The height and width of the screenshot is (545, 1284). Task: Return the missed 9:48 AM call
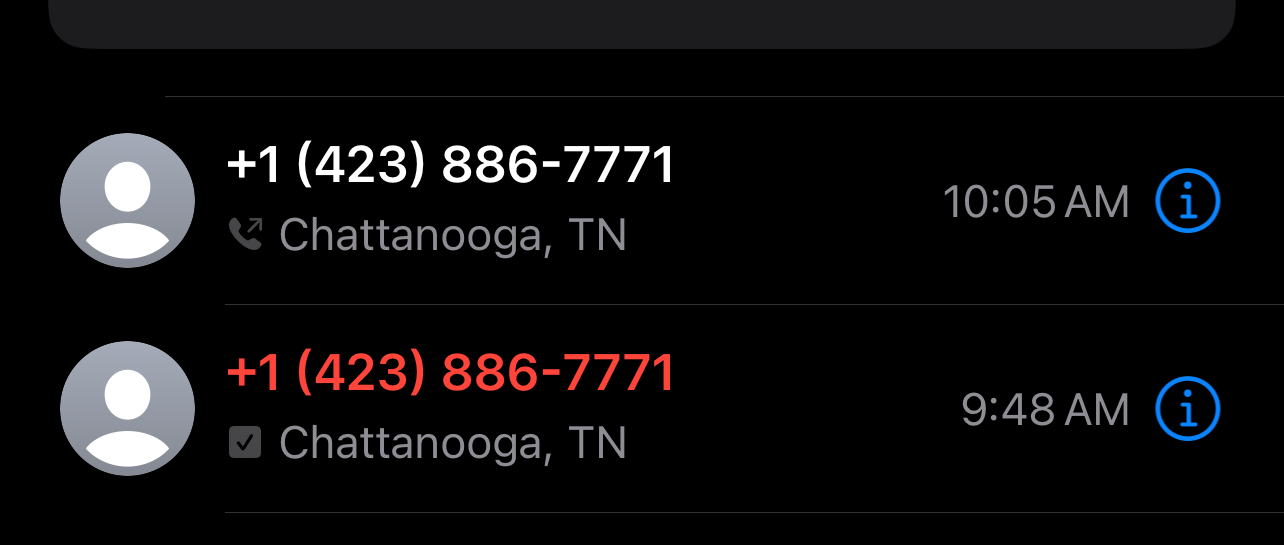(x=450, y=373)
